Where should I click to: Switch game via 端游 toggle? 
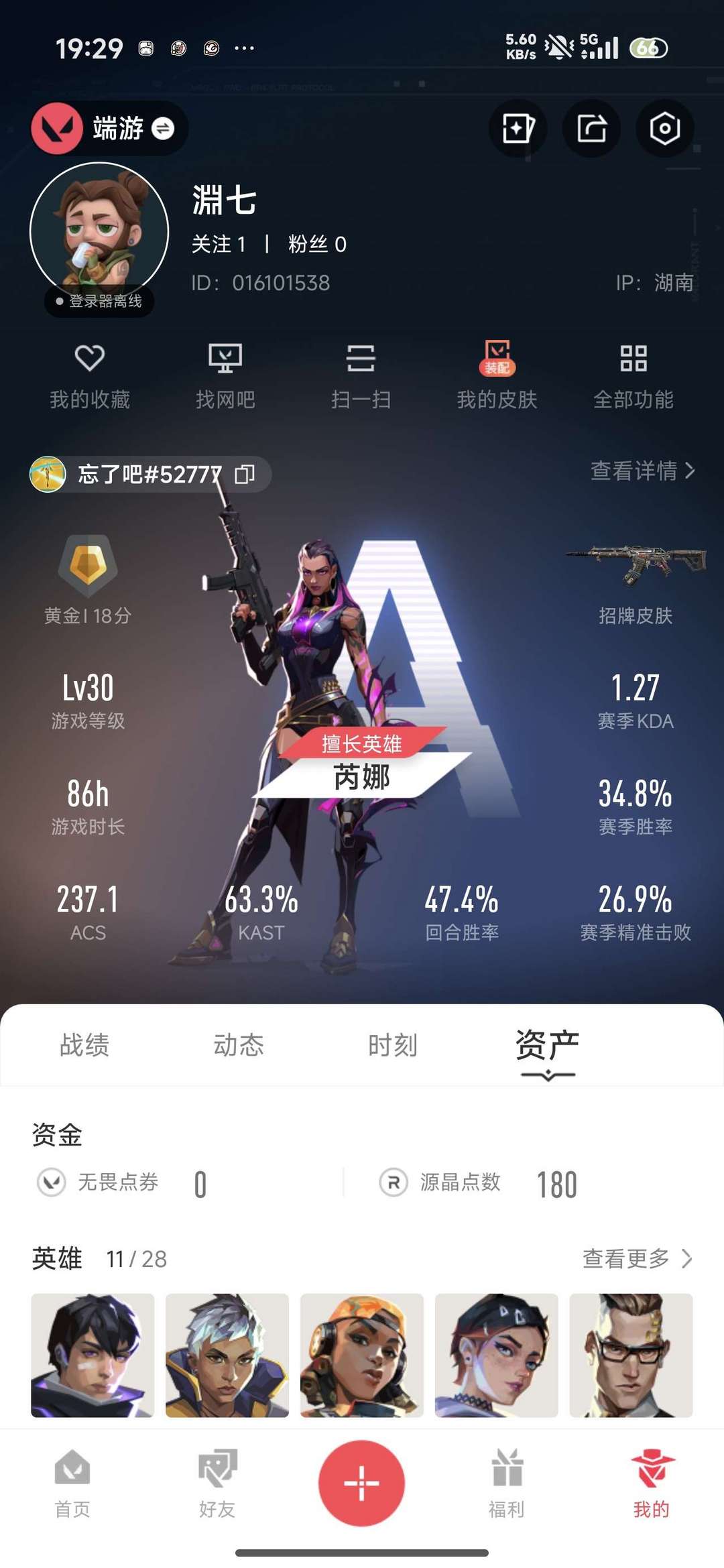coord(110,128)
